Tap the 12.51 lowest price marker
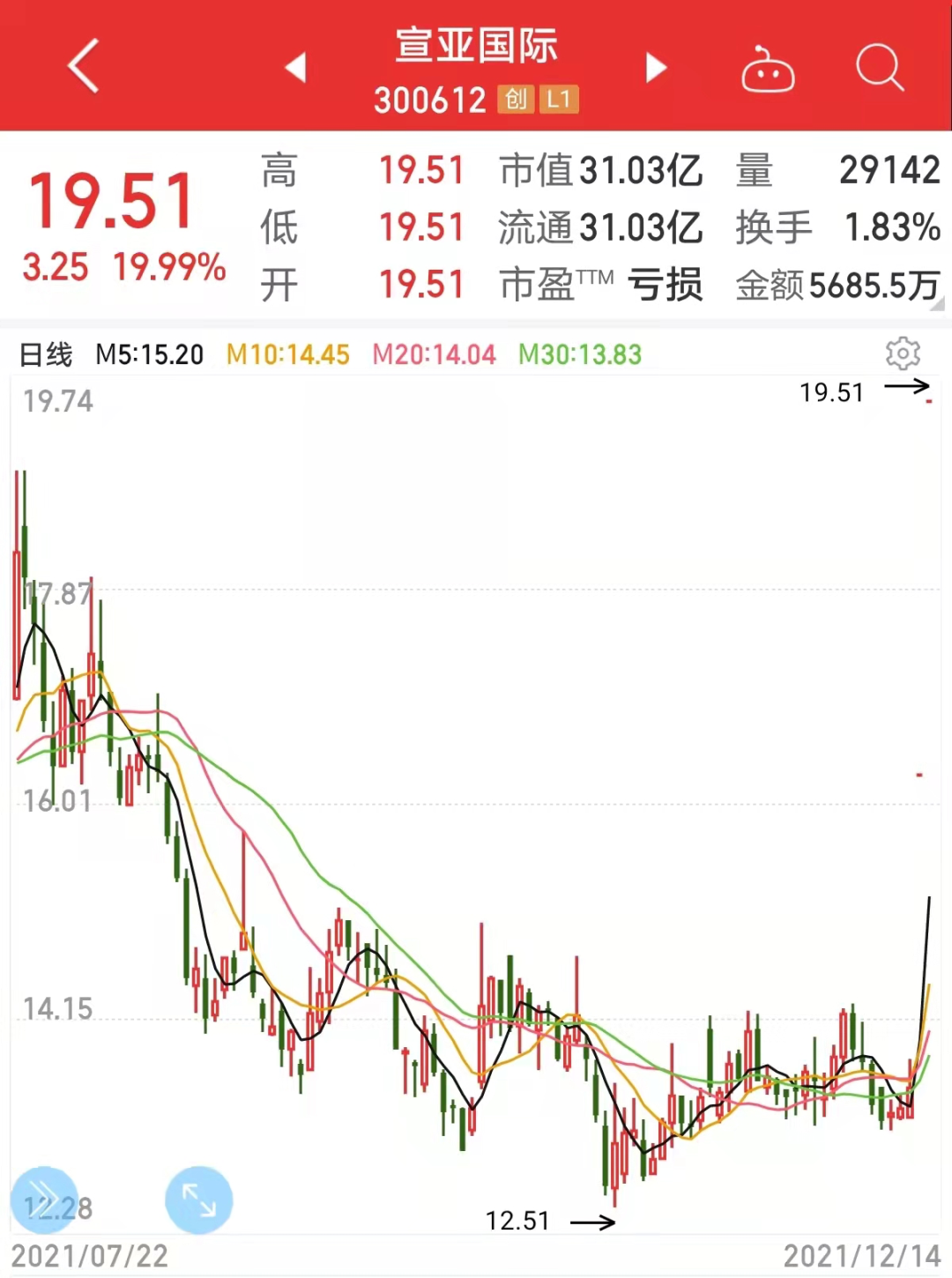The image size is (952, 1278). 519,1220
